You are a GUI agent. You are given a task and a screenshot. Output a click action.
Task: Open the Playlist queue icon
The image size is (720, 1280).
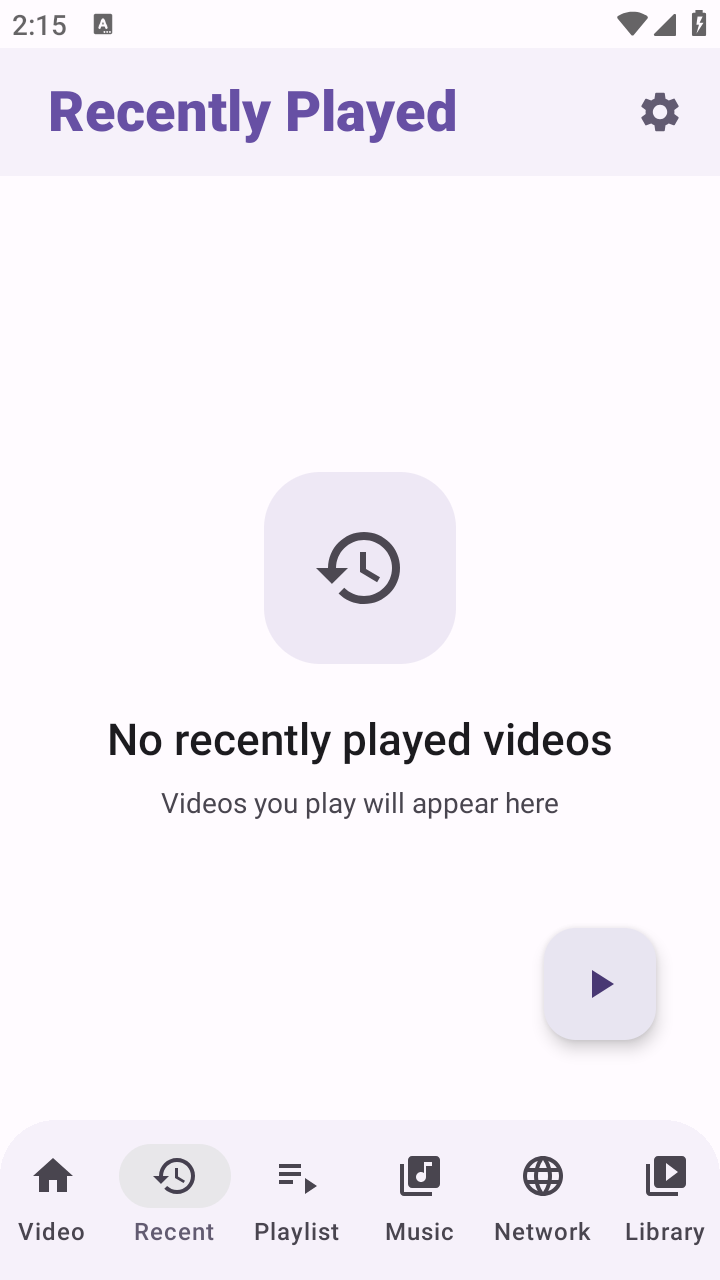(296, 1175)
